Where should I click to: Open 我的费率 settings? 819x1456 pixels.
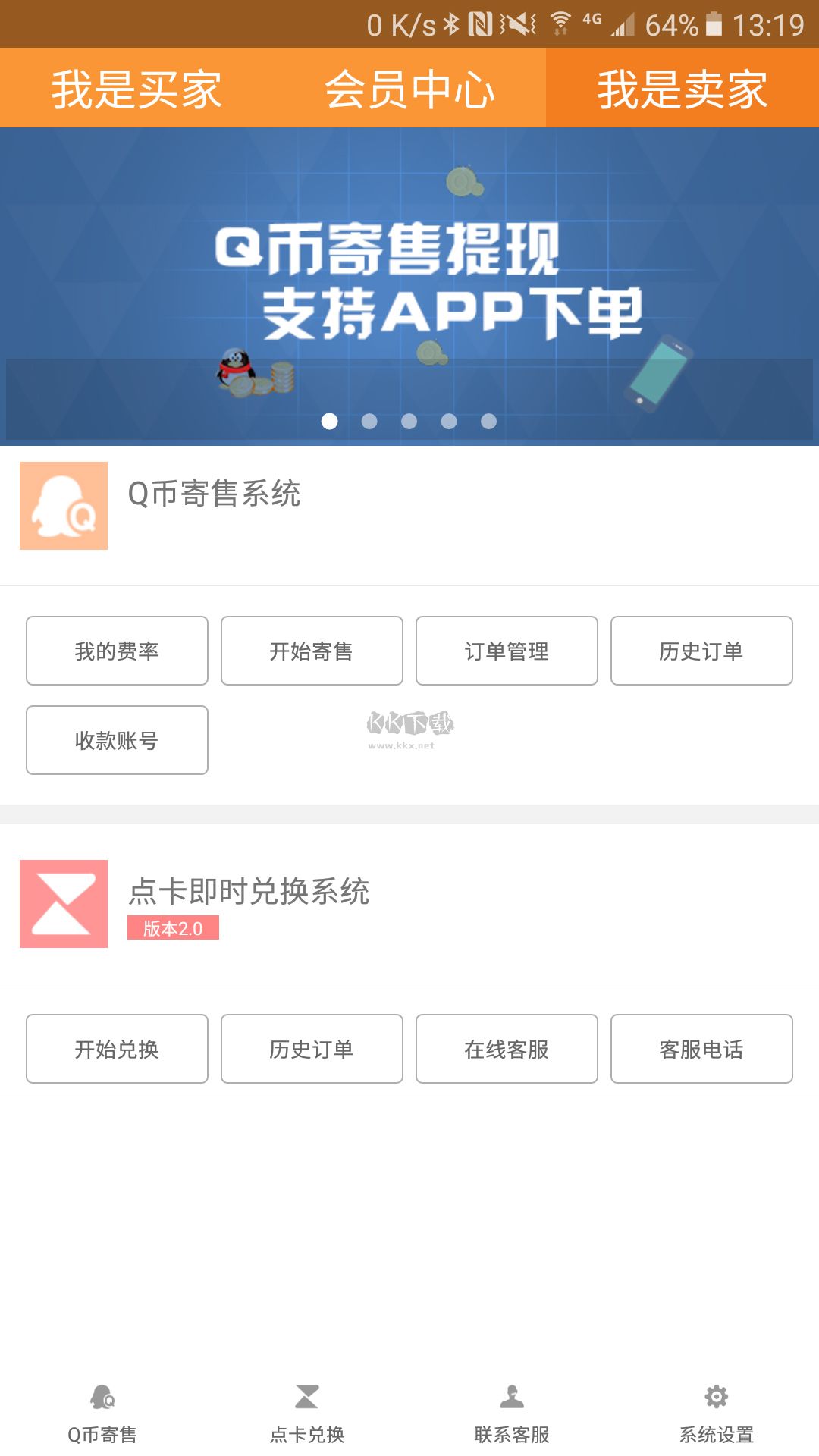[x=116, y=651]
